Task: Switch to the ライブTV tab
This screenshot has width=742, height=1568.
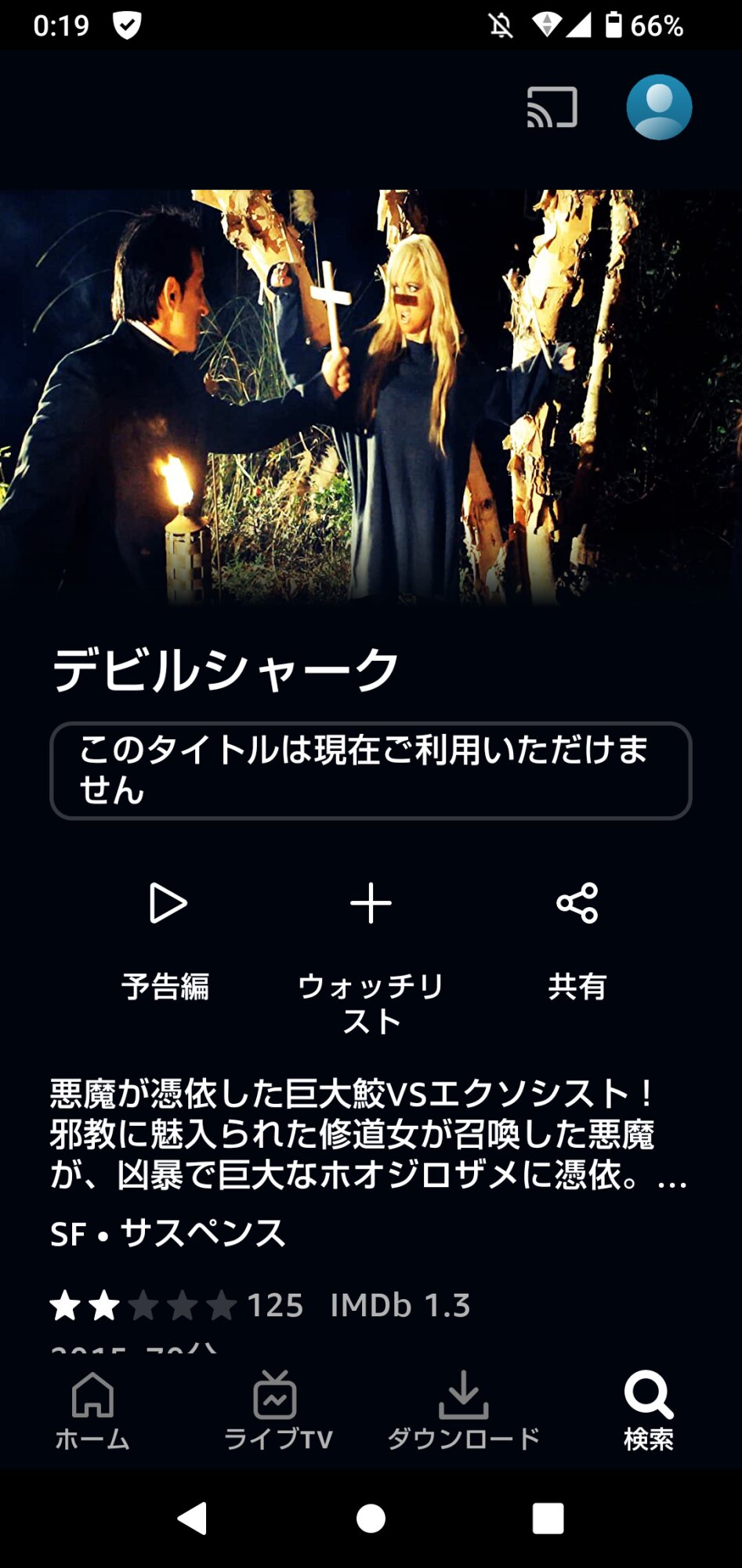Action: tap(278, 1410)
